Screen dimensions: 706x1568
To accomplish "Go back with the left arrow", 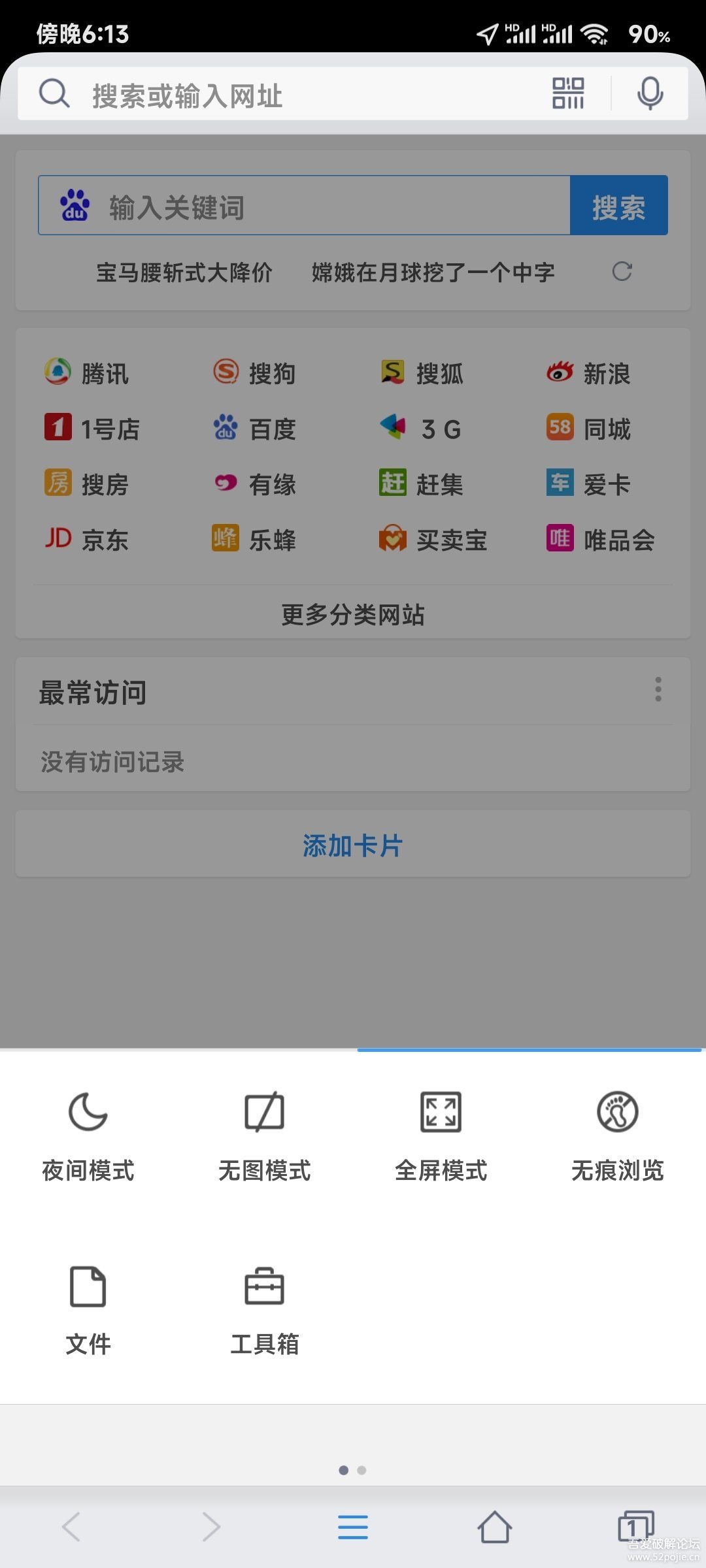I will 71,1527.
